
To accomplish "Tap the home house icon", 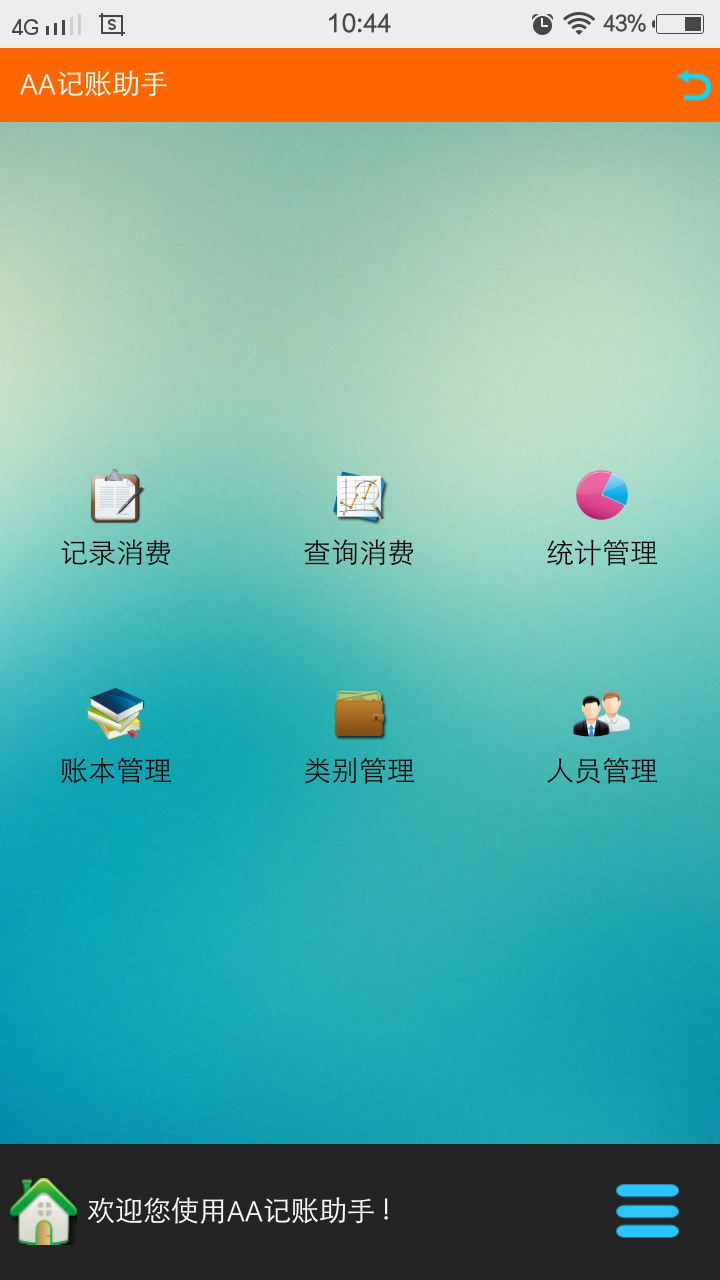I will pos(43,1211).
